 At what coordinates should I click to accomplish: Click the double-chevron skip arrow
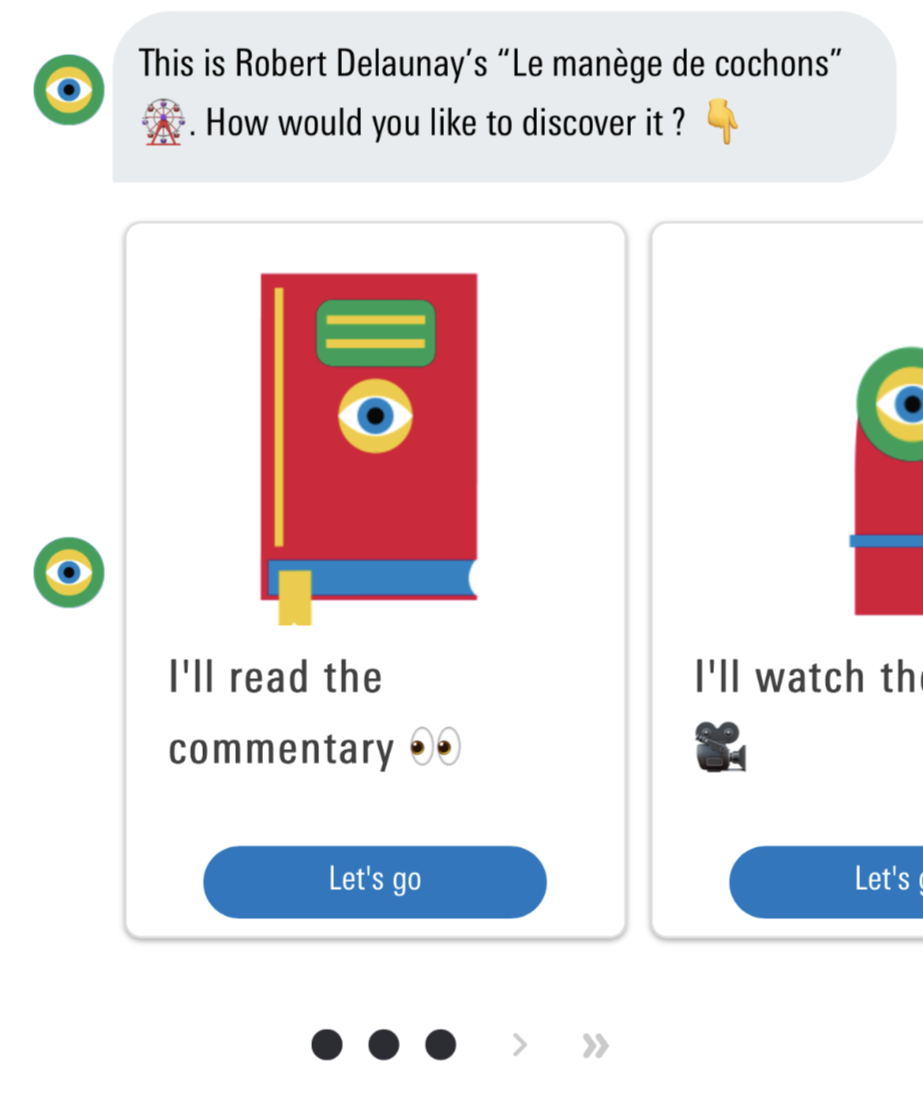[594, 1044]
